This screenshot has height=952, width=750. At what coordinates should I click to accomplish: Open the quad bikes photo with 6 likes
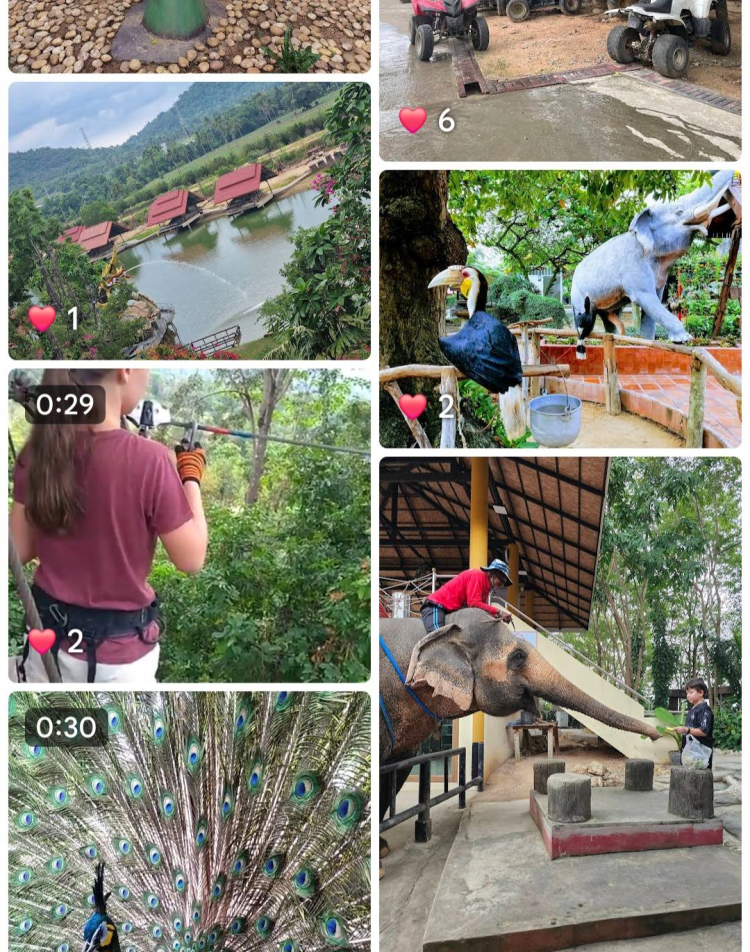560,80
